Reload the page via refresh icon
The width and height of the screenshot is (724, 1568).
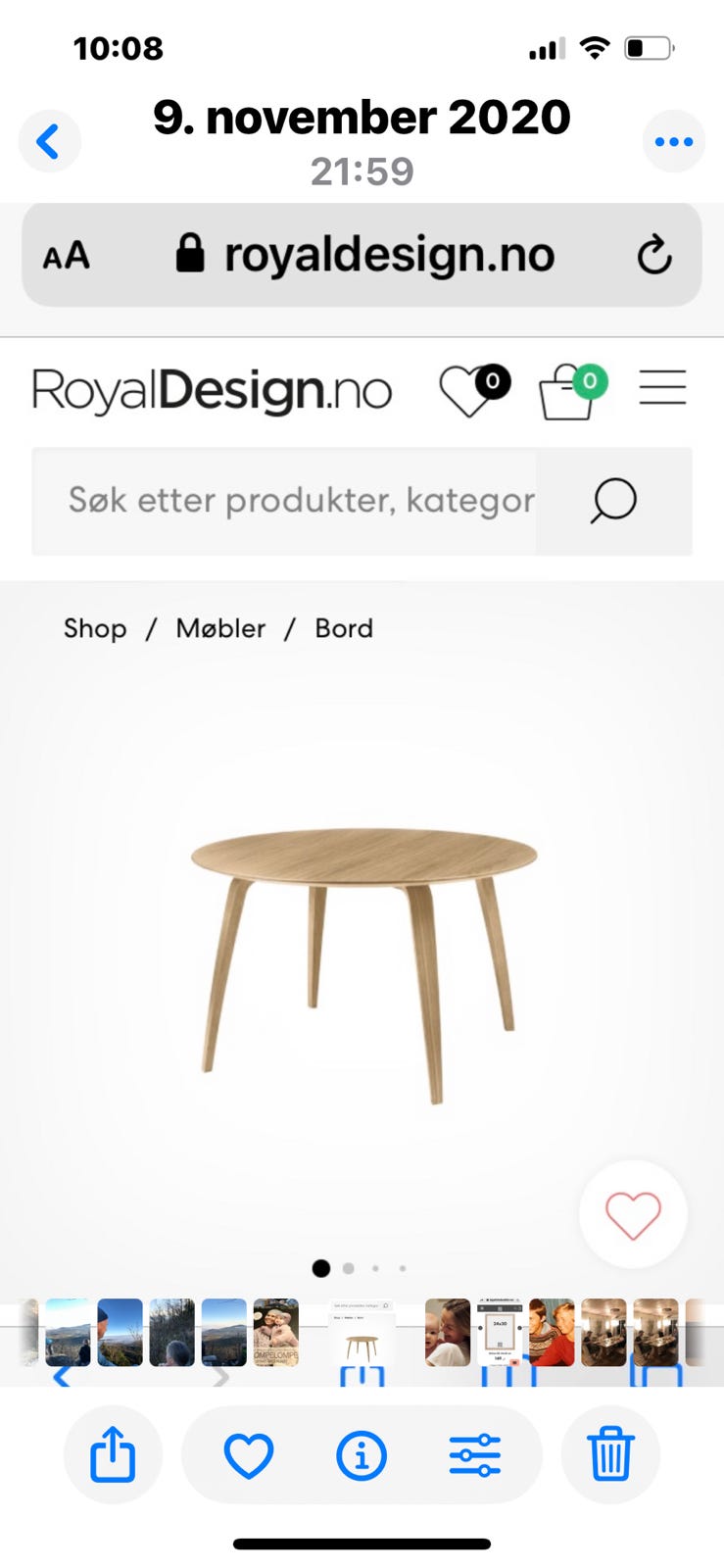(654, 255)
